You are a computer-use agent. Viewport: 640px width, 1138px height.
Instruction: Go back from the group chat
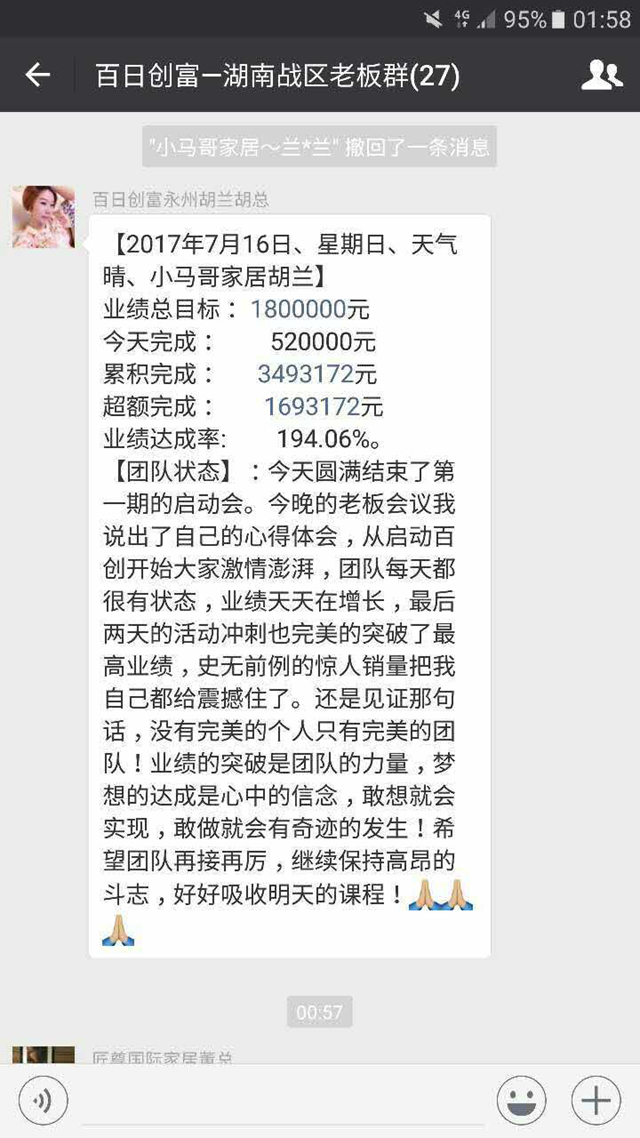(37, 75)
